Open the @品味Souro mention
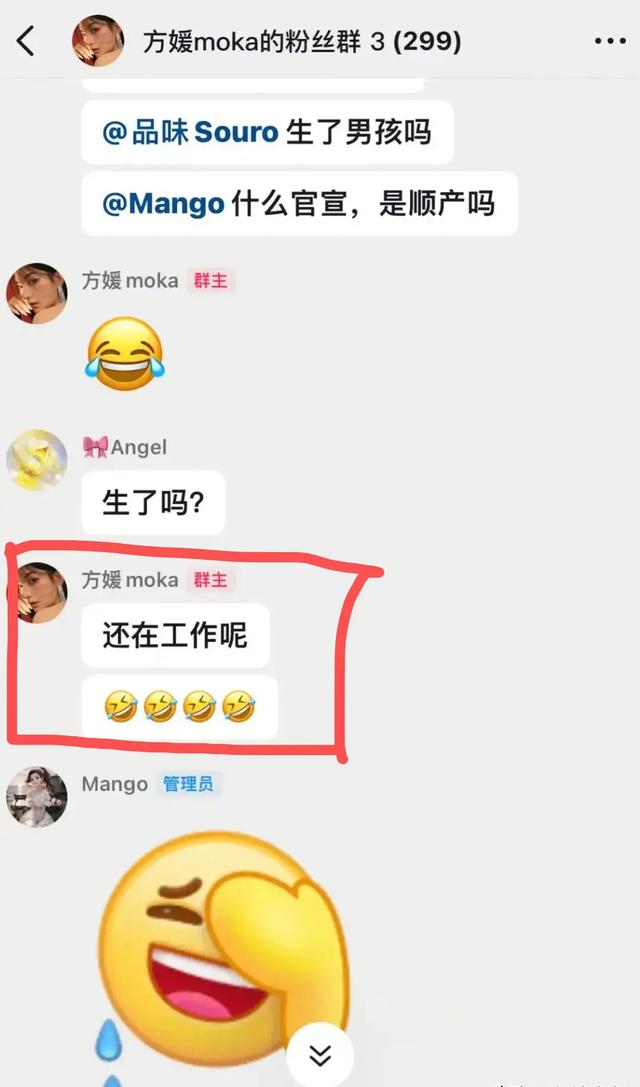The image size is (640, 1087). click(x=190, y=131)
